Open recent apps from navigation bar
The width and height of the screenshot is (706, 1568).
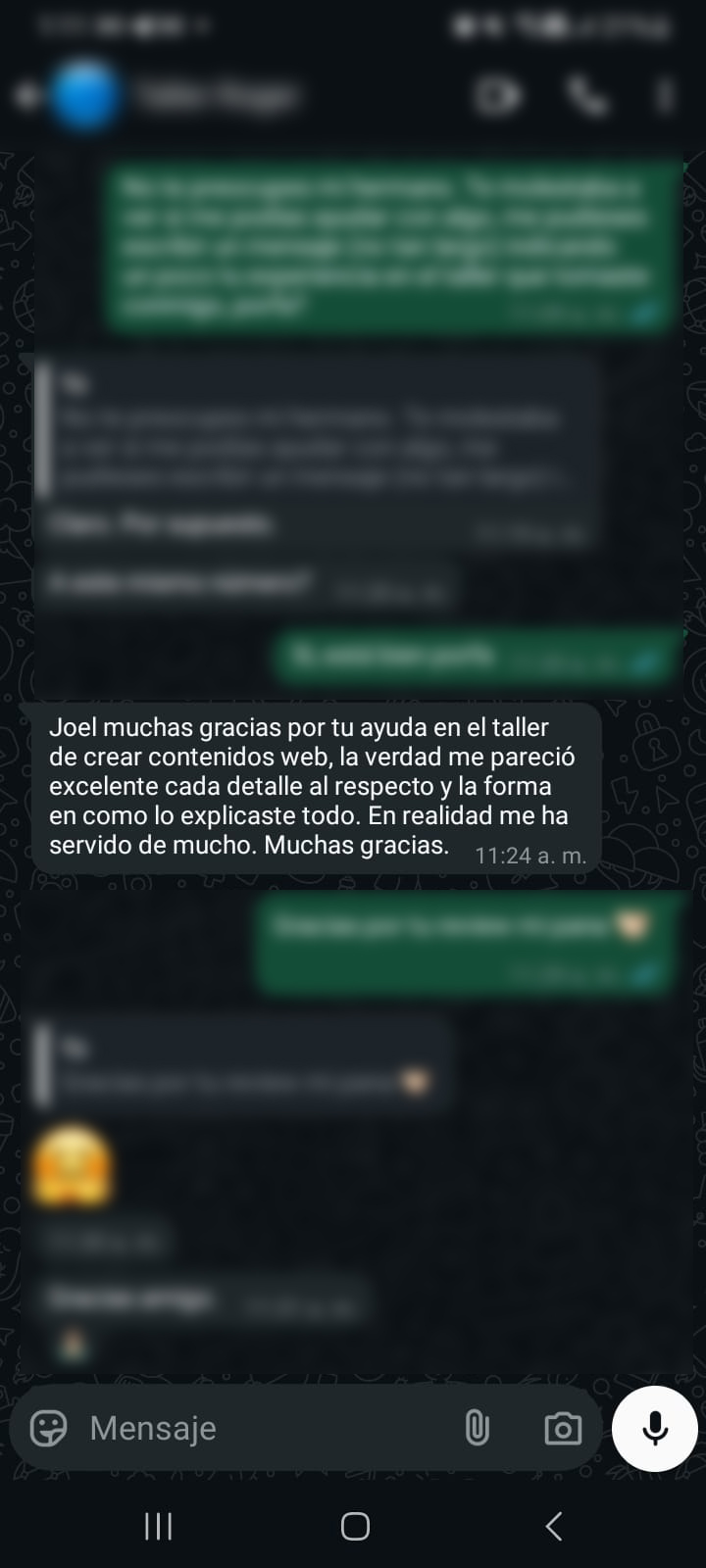[158, 1526]
